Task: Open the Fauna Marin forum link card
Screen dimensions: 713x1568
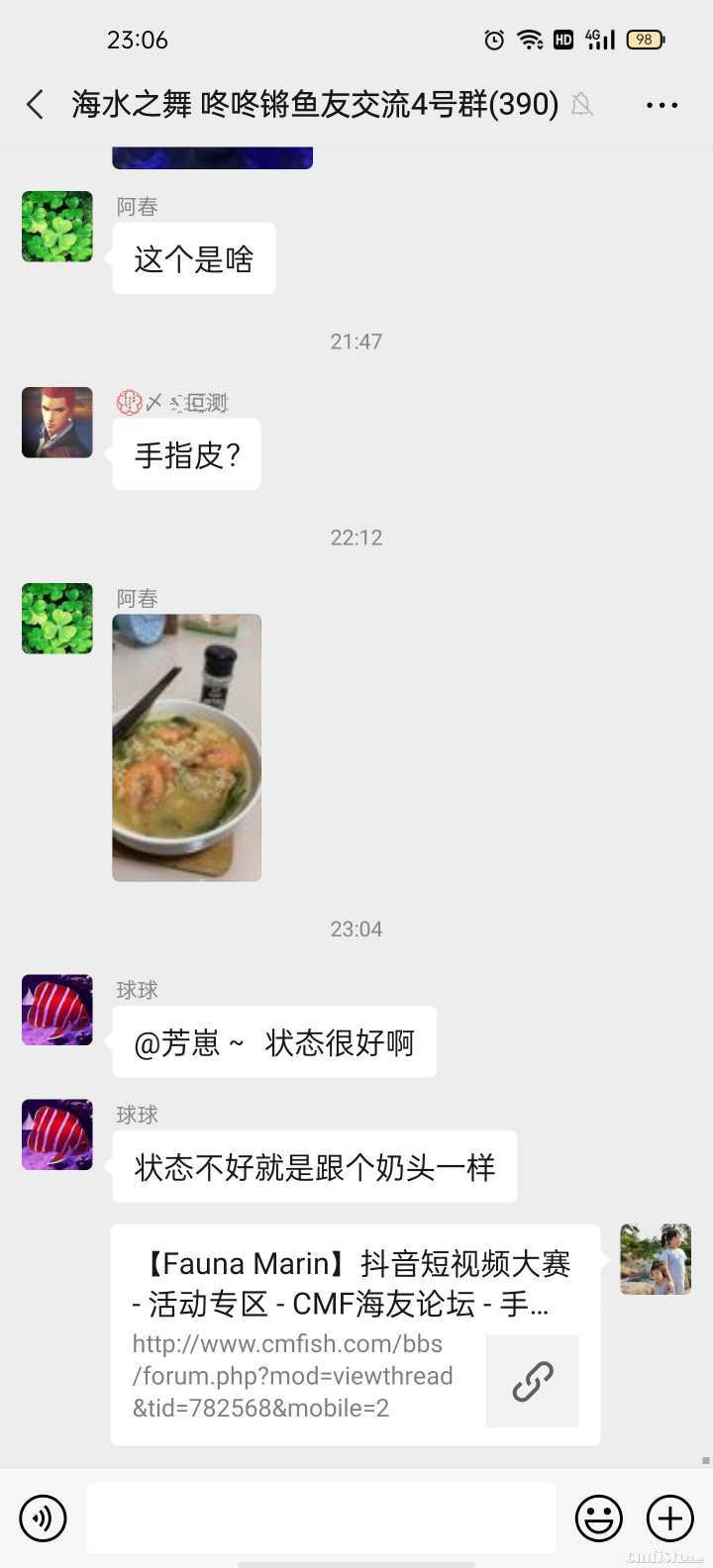Action: (x=355, y=1333)
